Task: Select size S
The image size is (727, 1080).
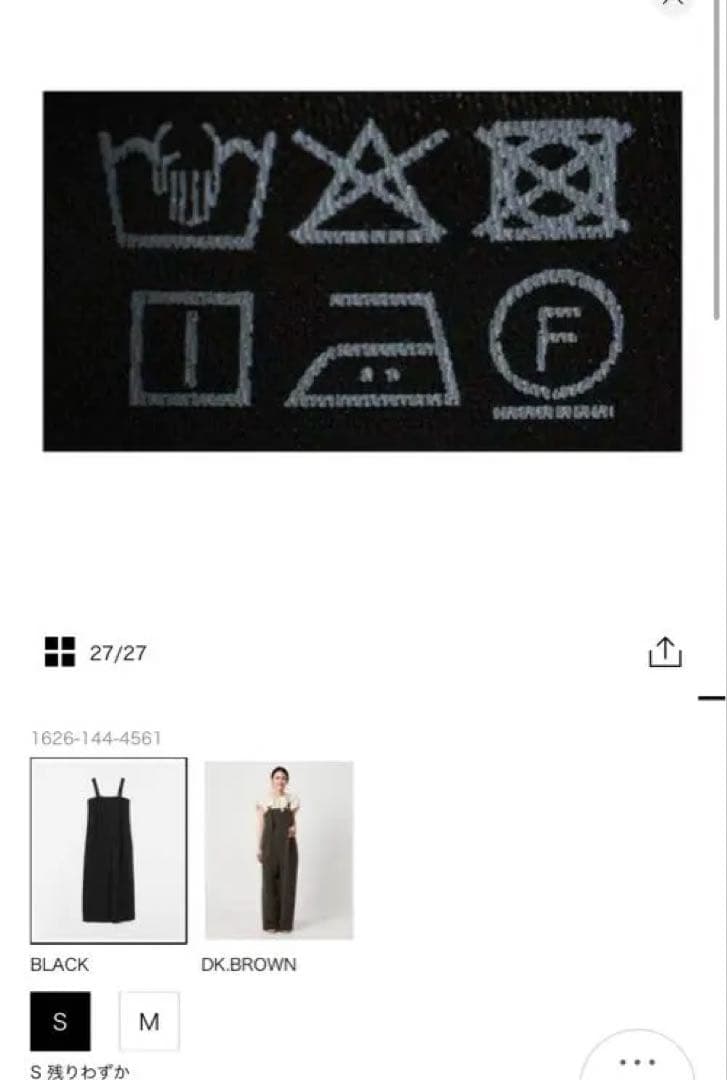Action: click(x=60, y=1020)
